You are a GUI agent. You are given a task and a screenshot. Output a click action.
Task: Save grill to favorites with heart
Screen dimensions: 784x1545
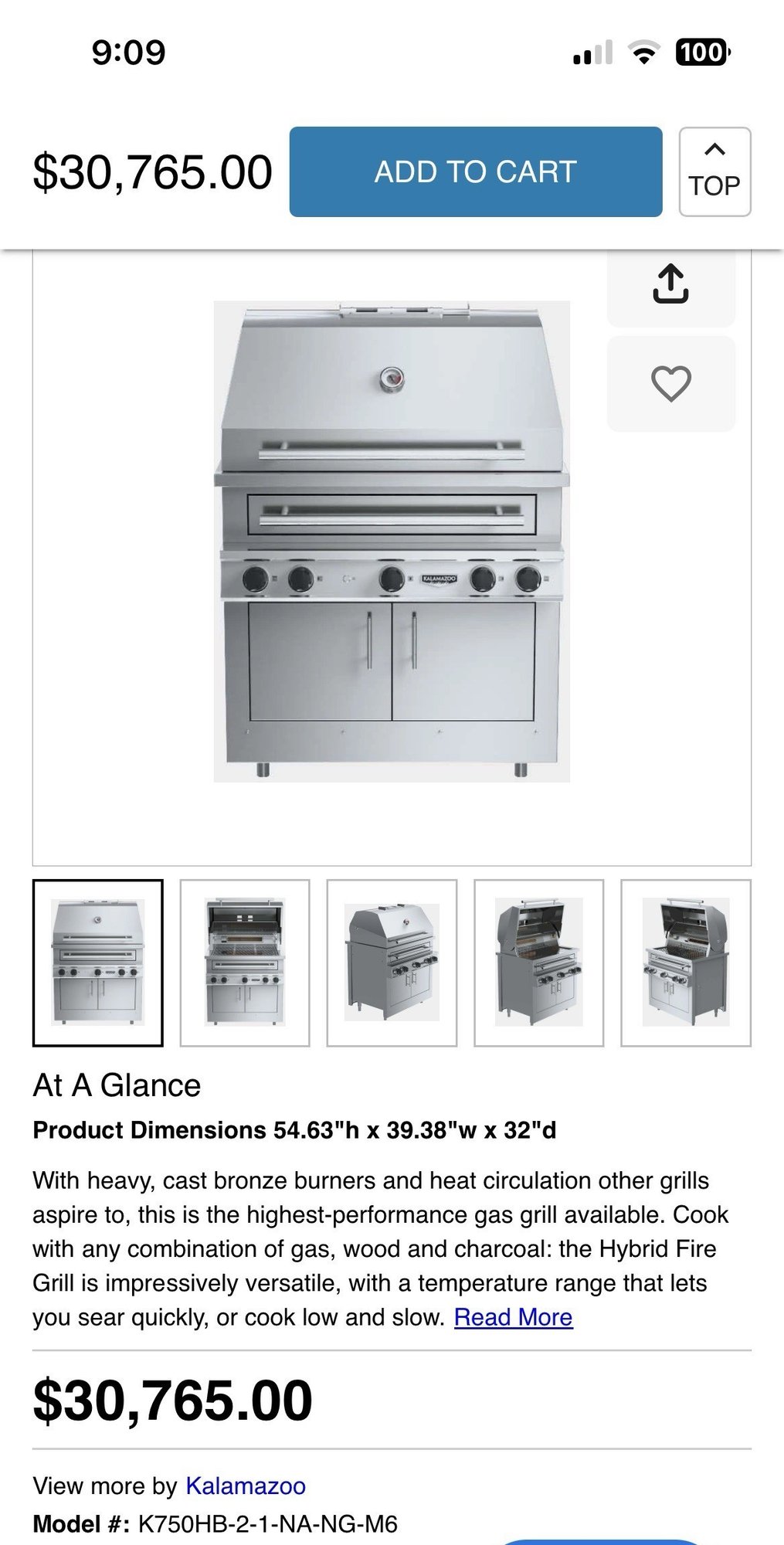670,384
